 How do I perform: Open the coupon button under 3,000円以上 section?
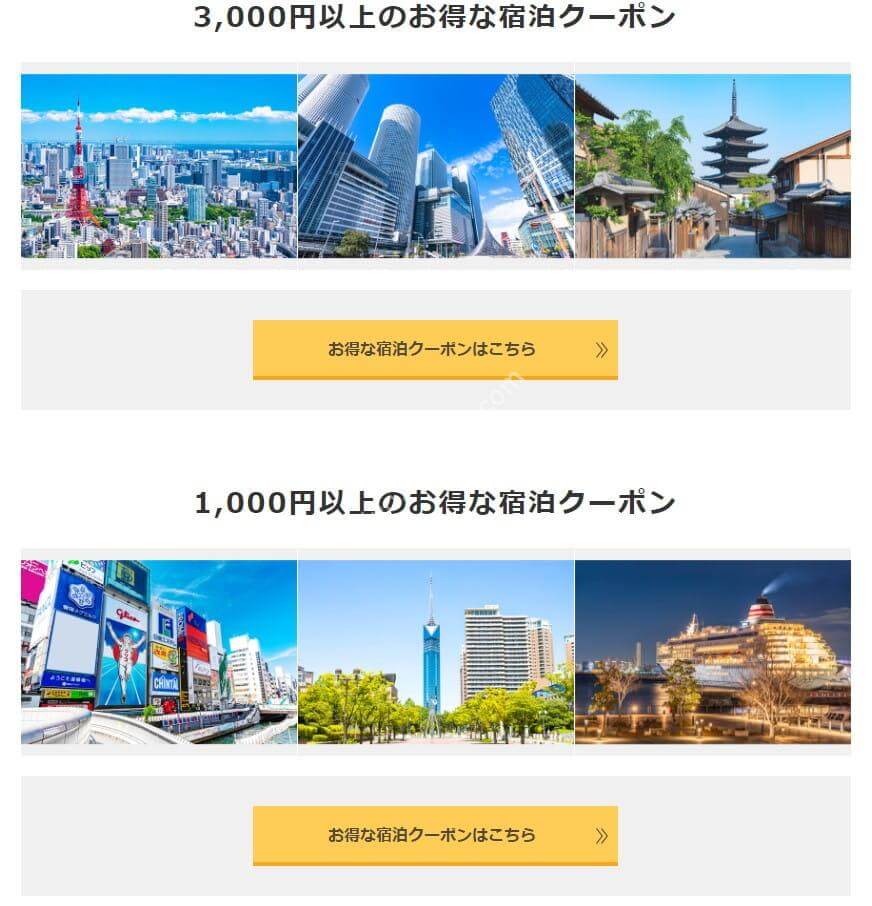pos(435,349)
